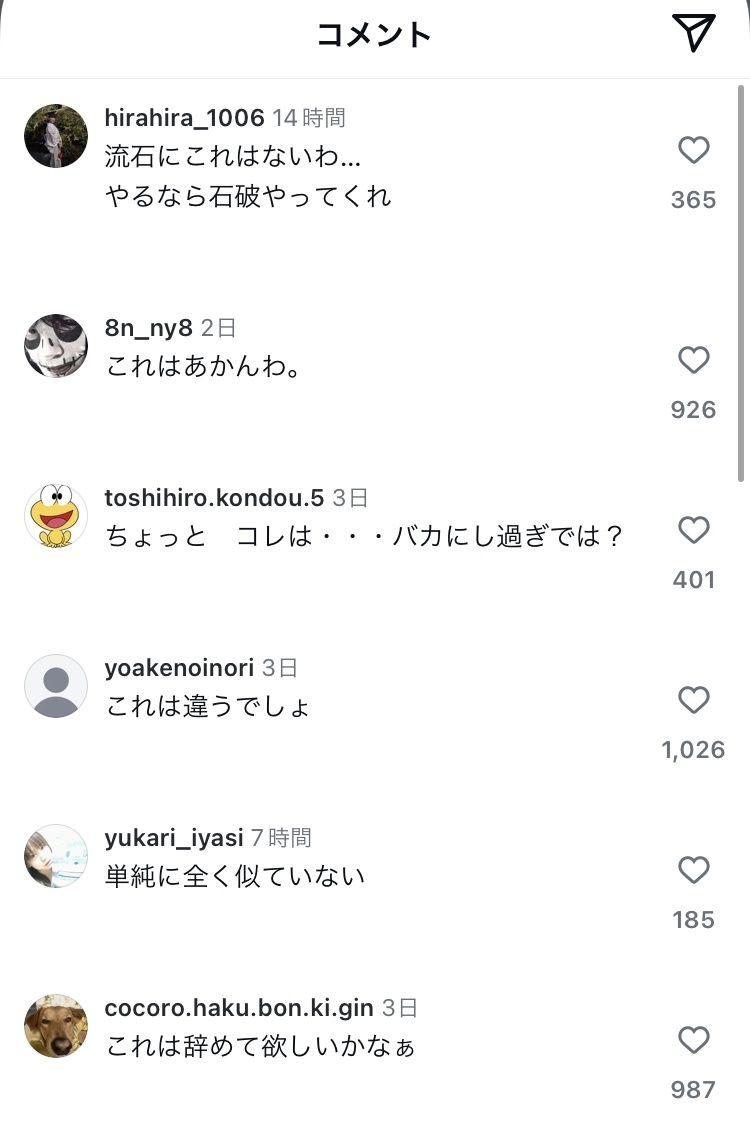The width and height of the screenshot is (750, 1127).
Task: Like 8n_ny8's comment
Action: point(694,361)
